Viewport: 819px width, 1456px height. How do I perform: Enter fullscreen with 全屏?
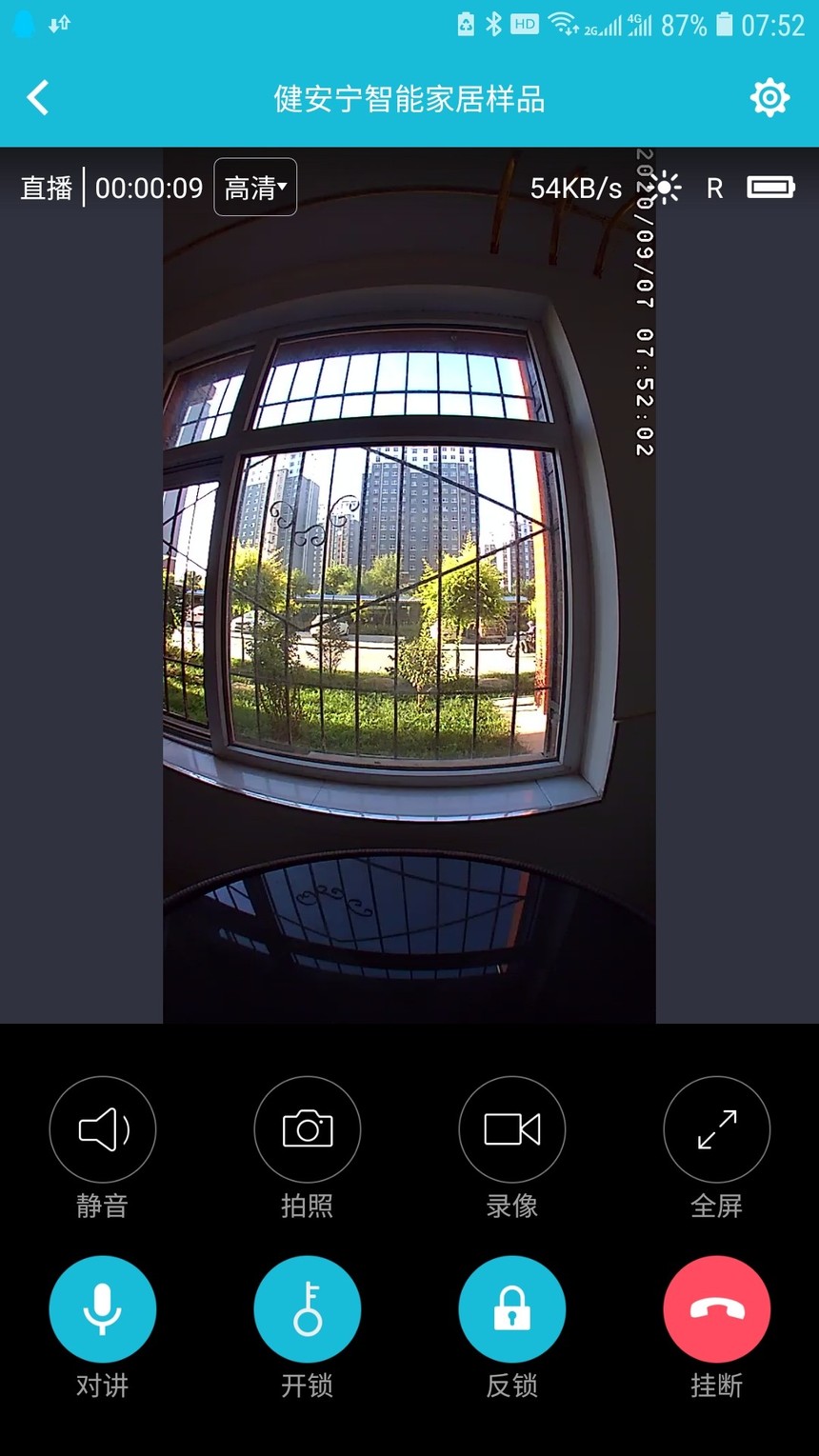click(x=717, y=1129)
